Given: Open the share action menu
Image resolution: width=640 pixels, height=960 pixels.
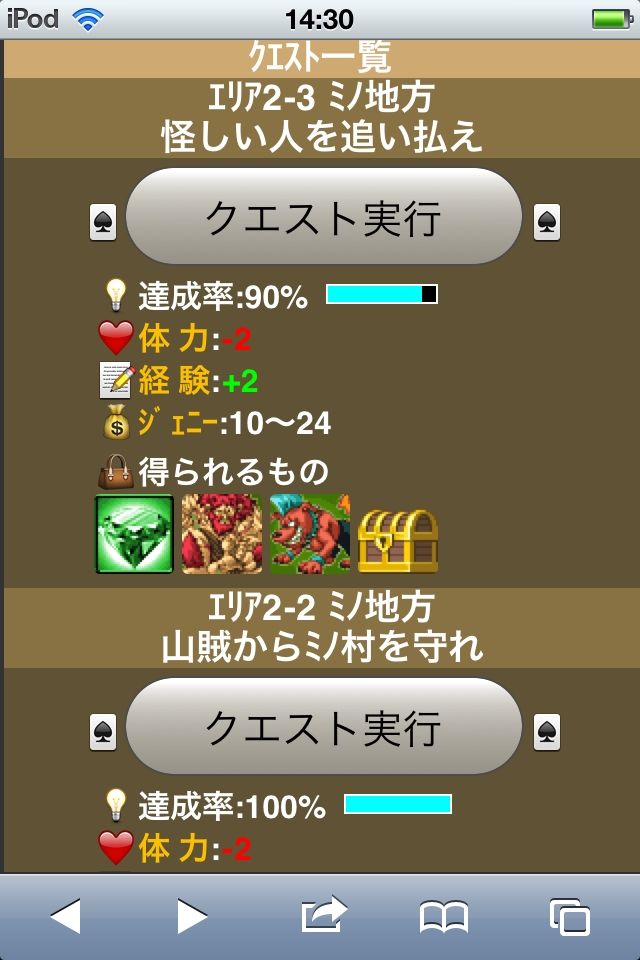Looking at the screenshot, I should pos(323,915).
